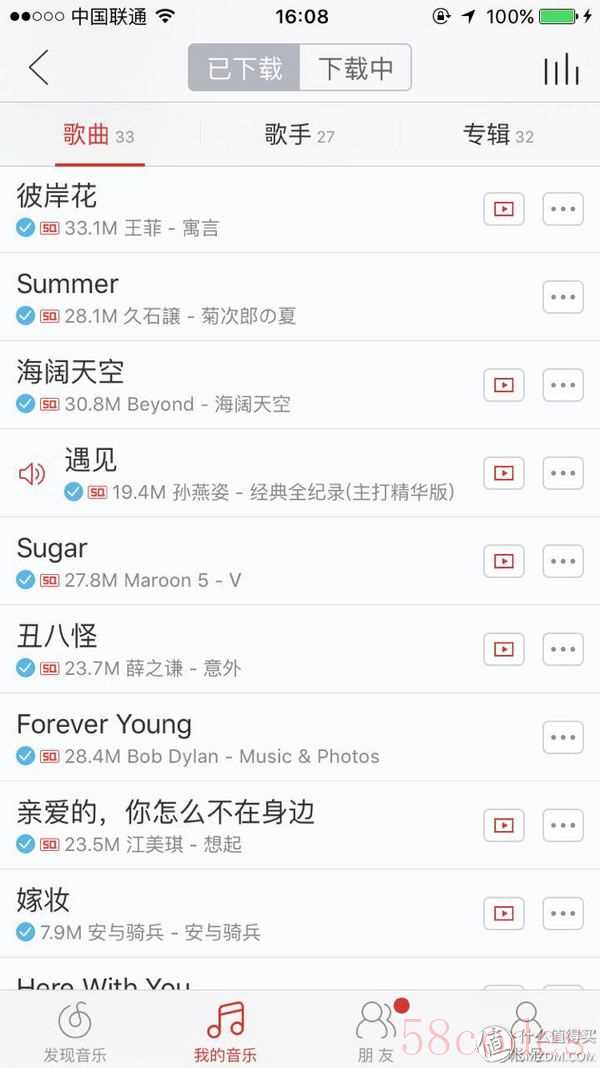Play the song 丑八怪

pos(238,649)
